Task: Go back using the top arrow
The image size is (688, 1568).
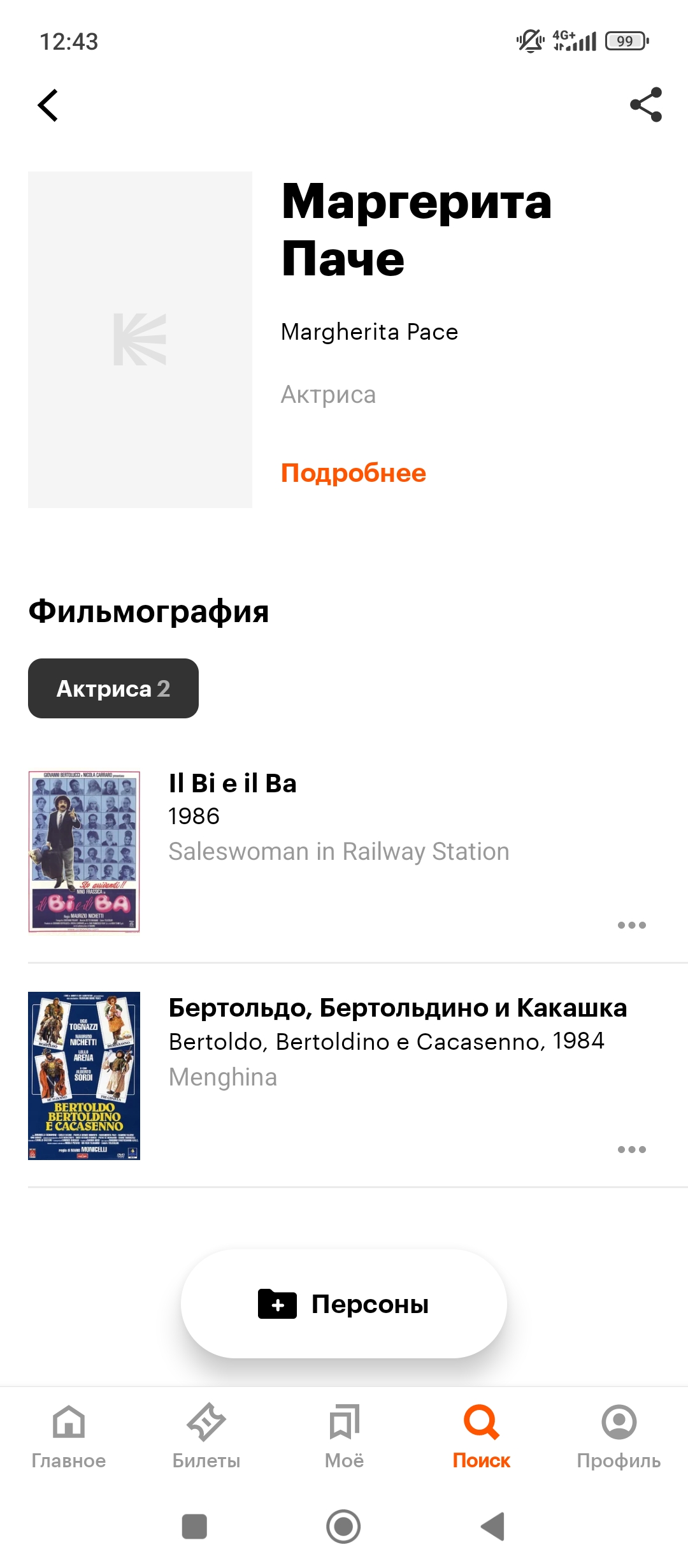Action: (x=48, y=105)
